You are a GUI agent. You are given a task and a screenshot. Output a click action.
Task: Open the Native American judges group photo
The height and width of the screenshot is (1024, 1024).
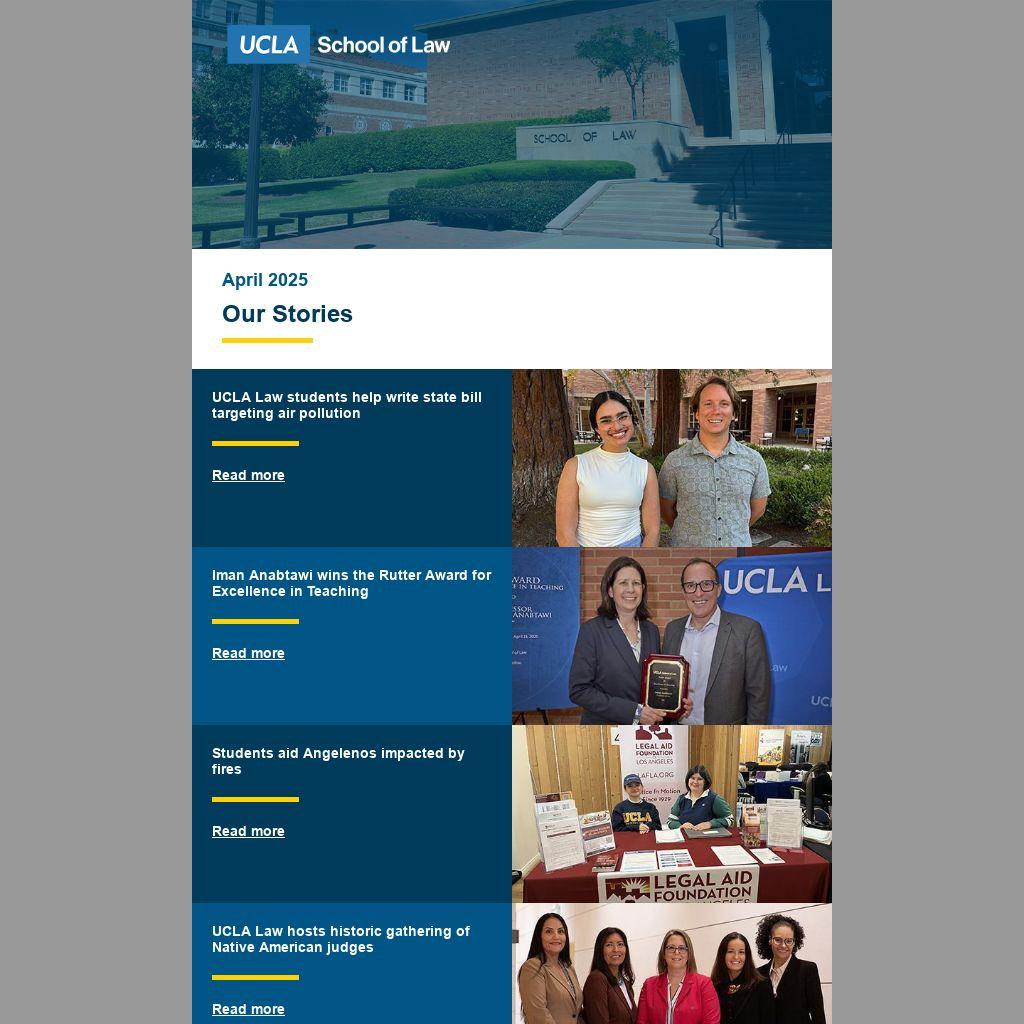[x=672, y=964]
